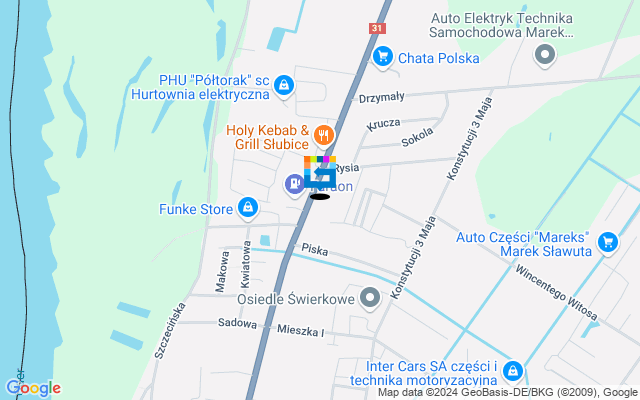Open the Inter Cars SA shop pin

click(x=513, y=371)
